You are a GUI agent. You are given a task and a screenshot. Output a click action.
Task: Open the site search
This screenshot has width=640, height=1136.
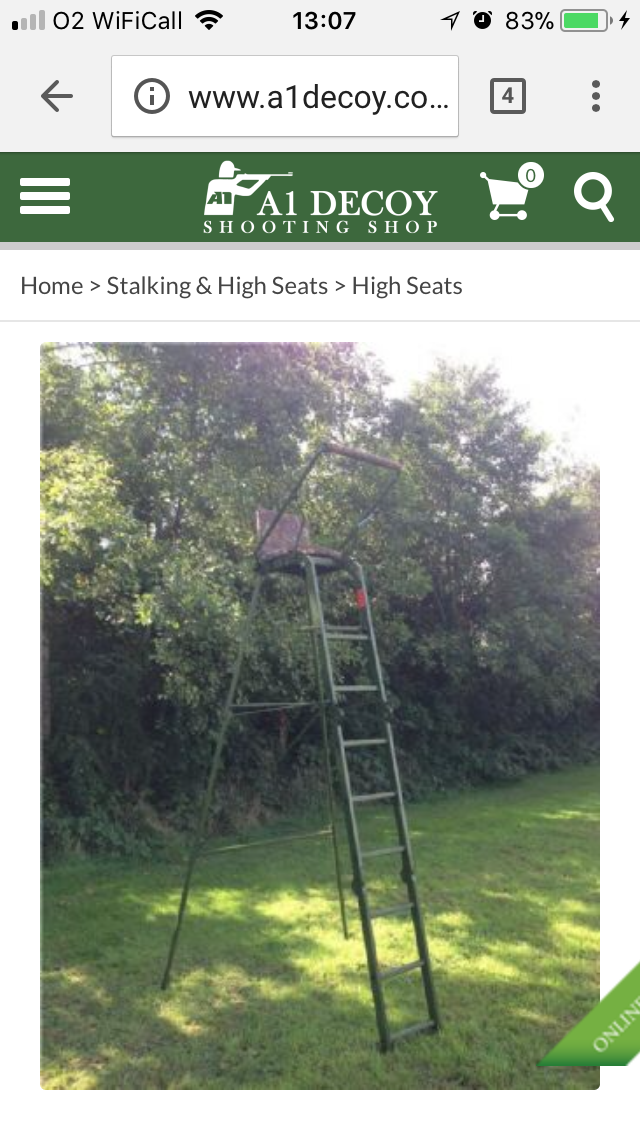coord(594,197)
